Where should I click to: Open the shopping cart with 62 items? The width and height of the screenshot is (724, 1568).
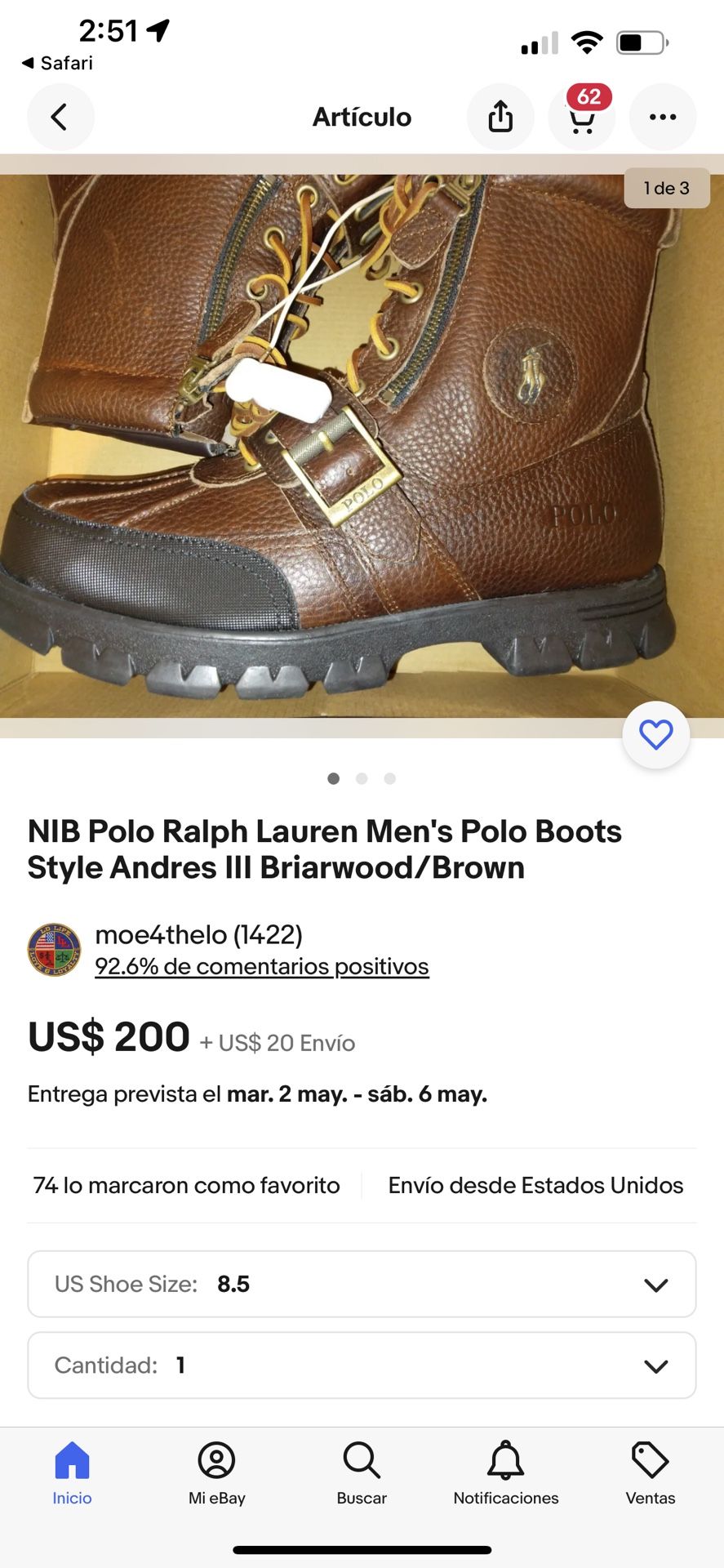pyautogui.click(x=581, y=117)
